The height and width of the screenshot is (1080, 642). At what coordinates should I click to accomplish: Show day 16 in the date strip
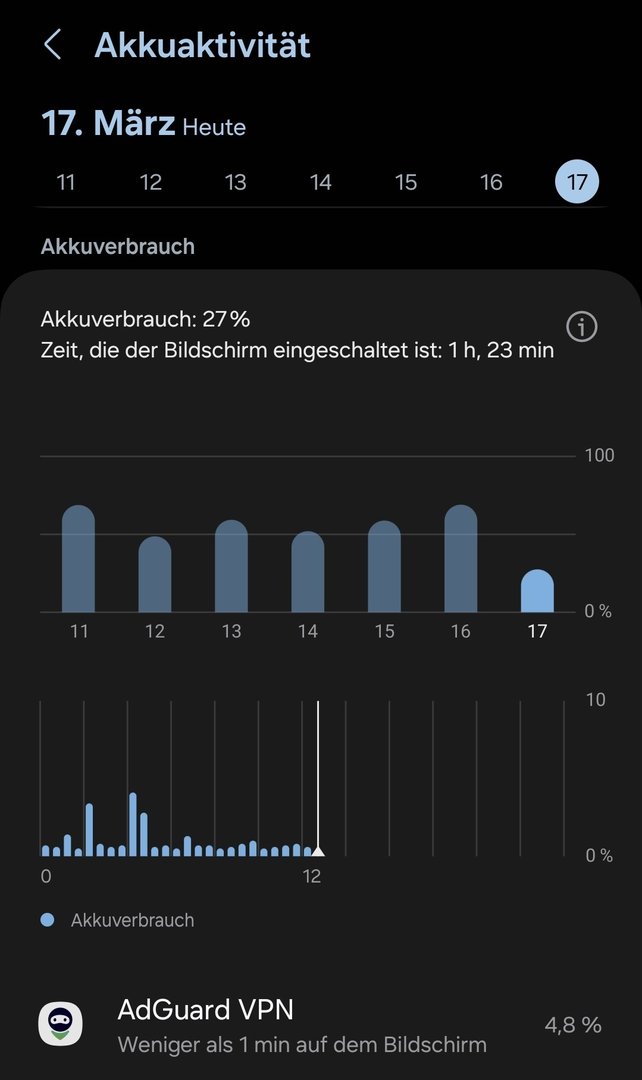tap(491, 183)
